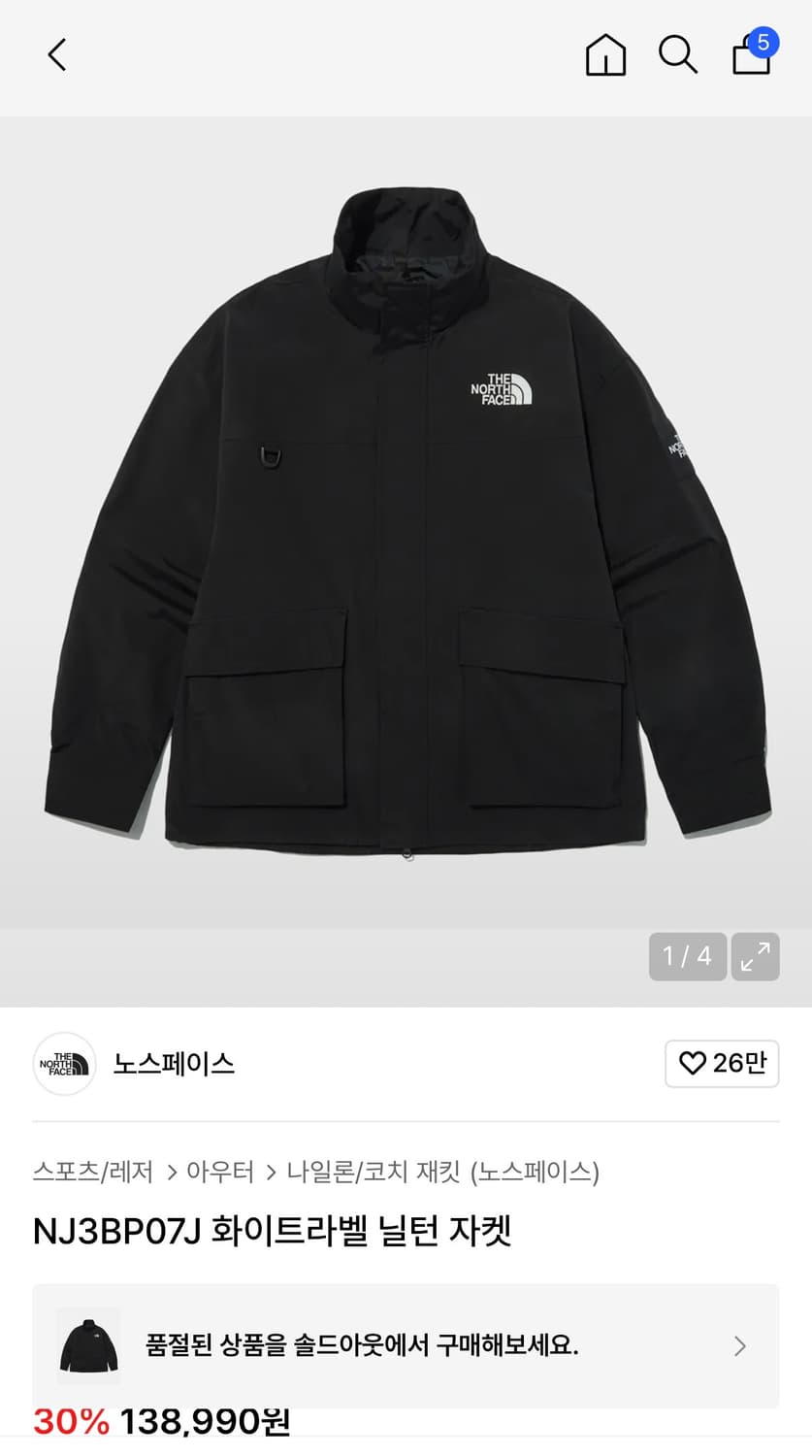Tap the back arrow icon
812x1456 pixels.
click(x=55, y=55)
